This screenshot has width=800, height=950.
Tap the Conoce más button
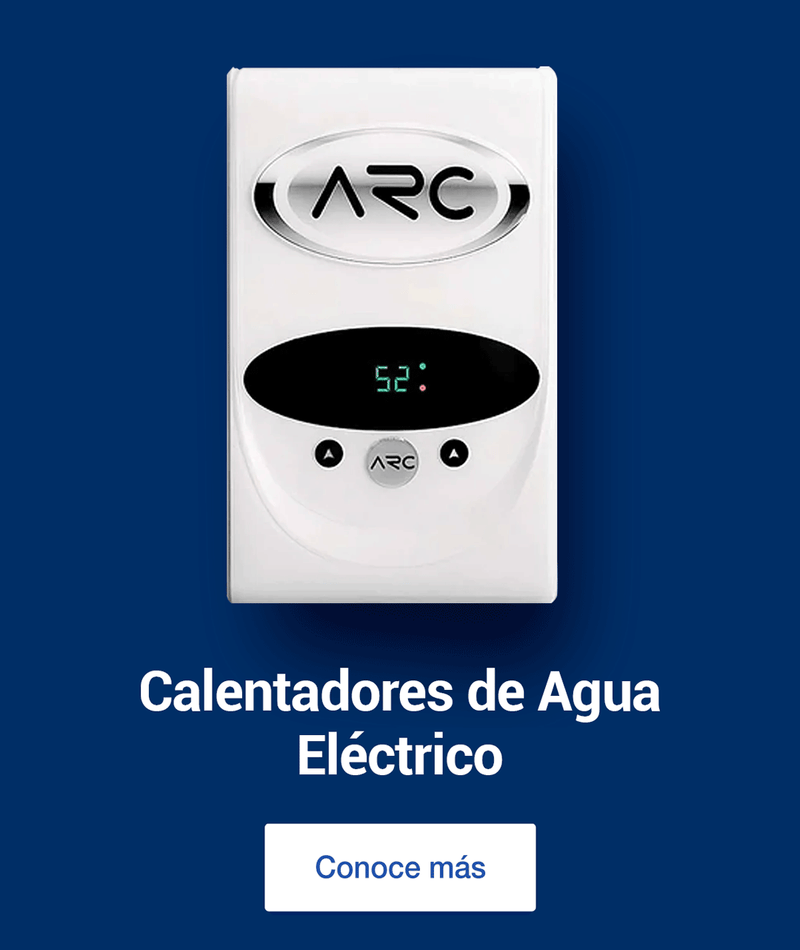[400, 867]
